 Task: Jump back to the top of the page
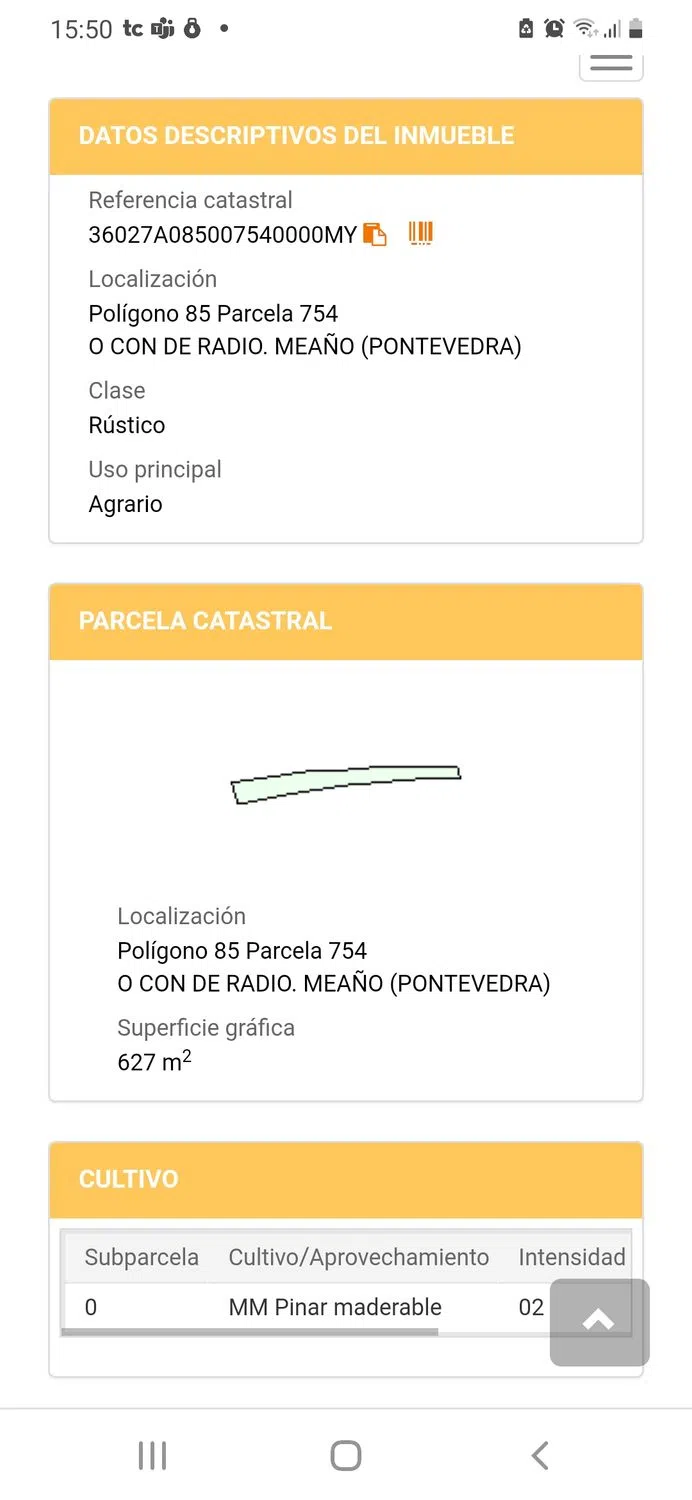click(x=599, y=1322)
